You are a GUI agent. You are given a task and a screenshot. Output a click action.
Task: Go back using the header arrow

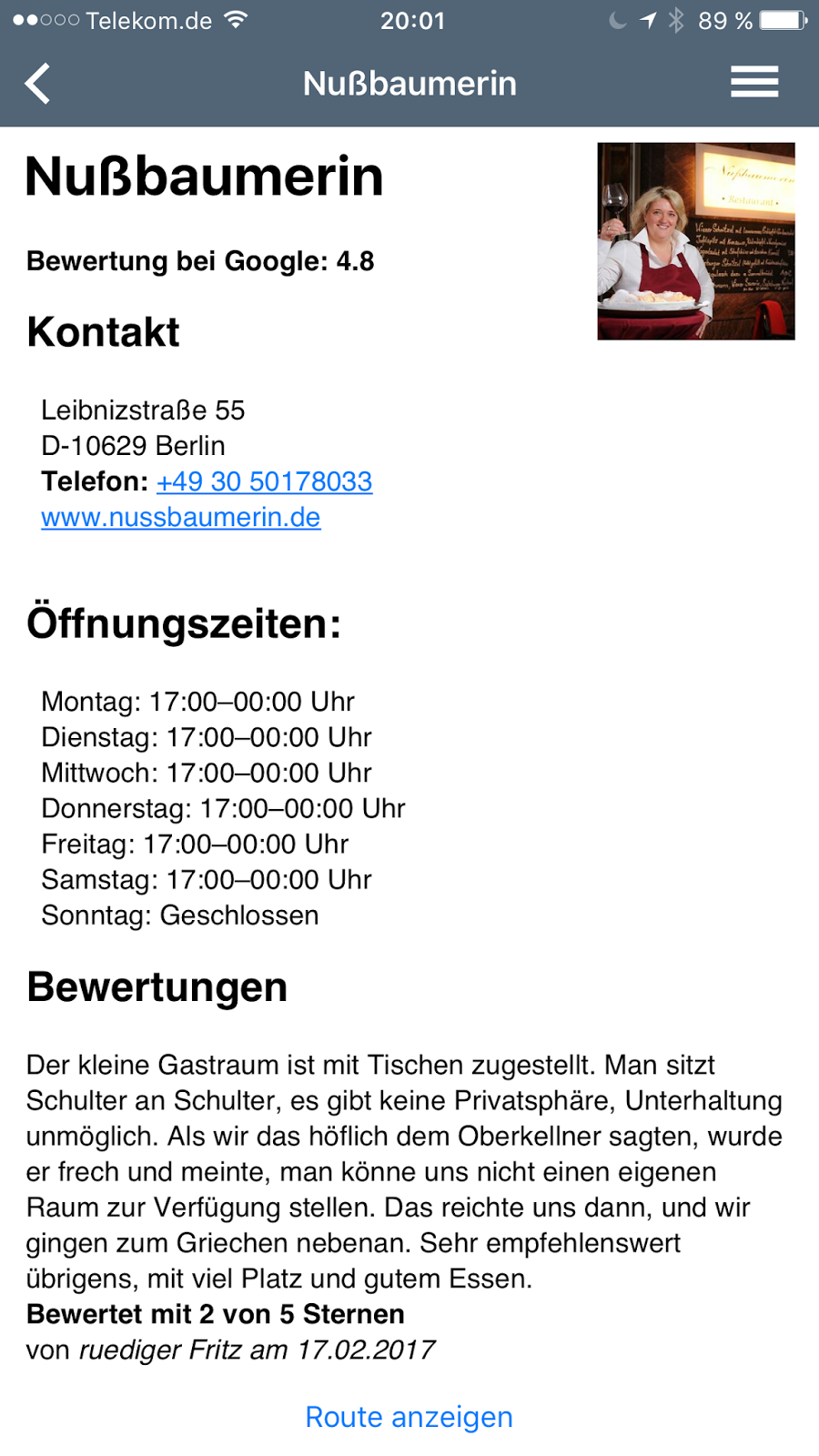click(38, 84)
